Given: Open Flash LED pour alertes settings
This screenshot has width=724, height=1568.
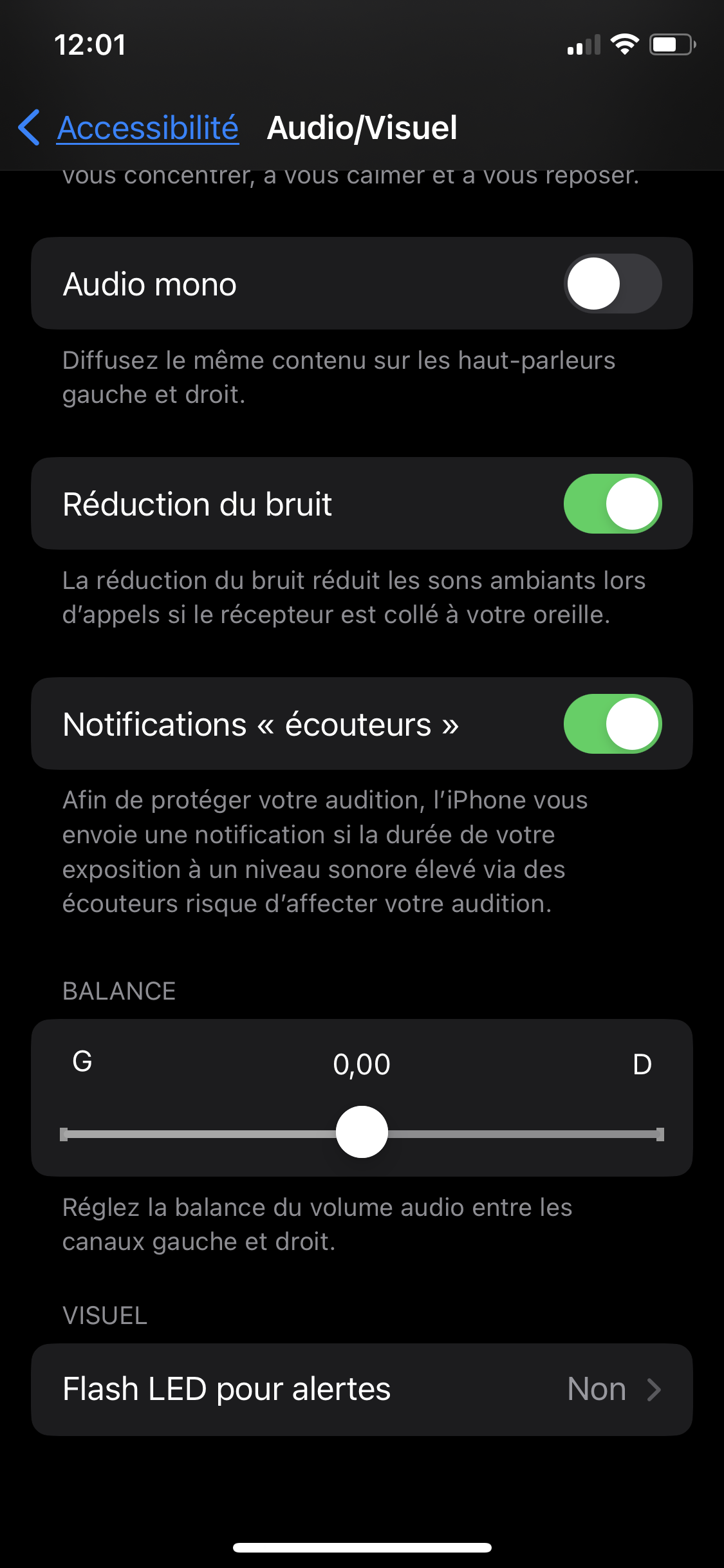Looking at the screenshot, I should [362, 1389].
